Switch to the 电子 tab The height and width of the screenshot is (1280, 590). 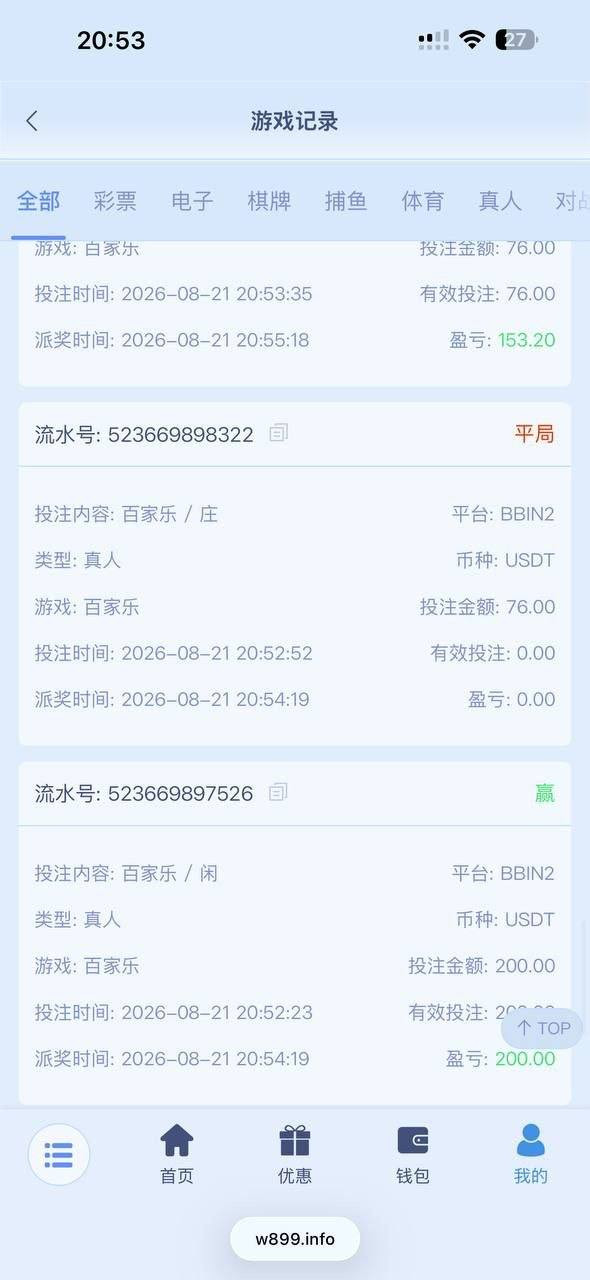click(192, 201)
